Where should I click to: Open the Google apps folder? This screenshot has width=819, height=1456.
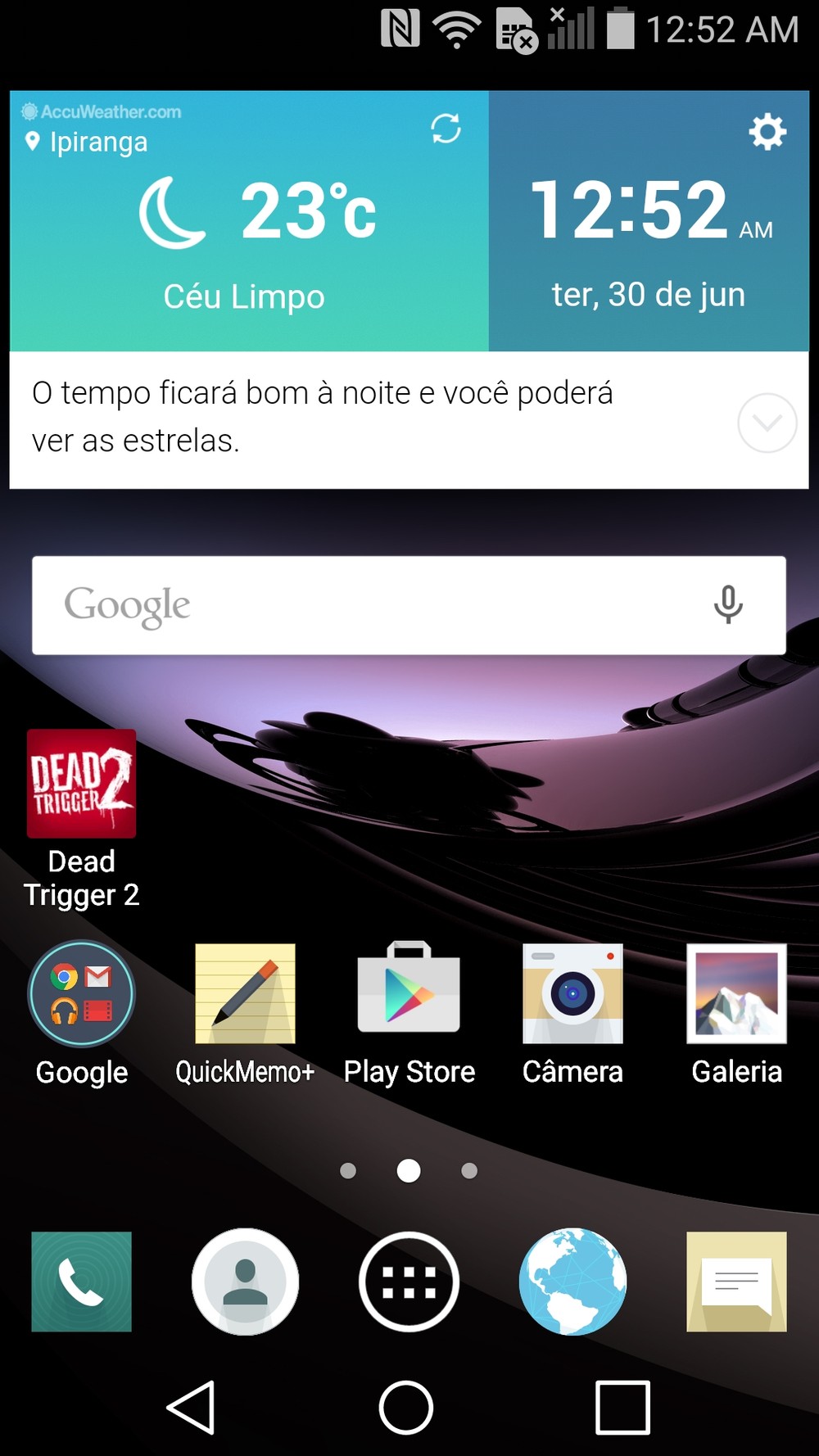point(81,1014)
